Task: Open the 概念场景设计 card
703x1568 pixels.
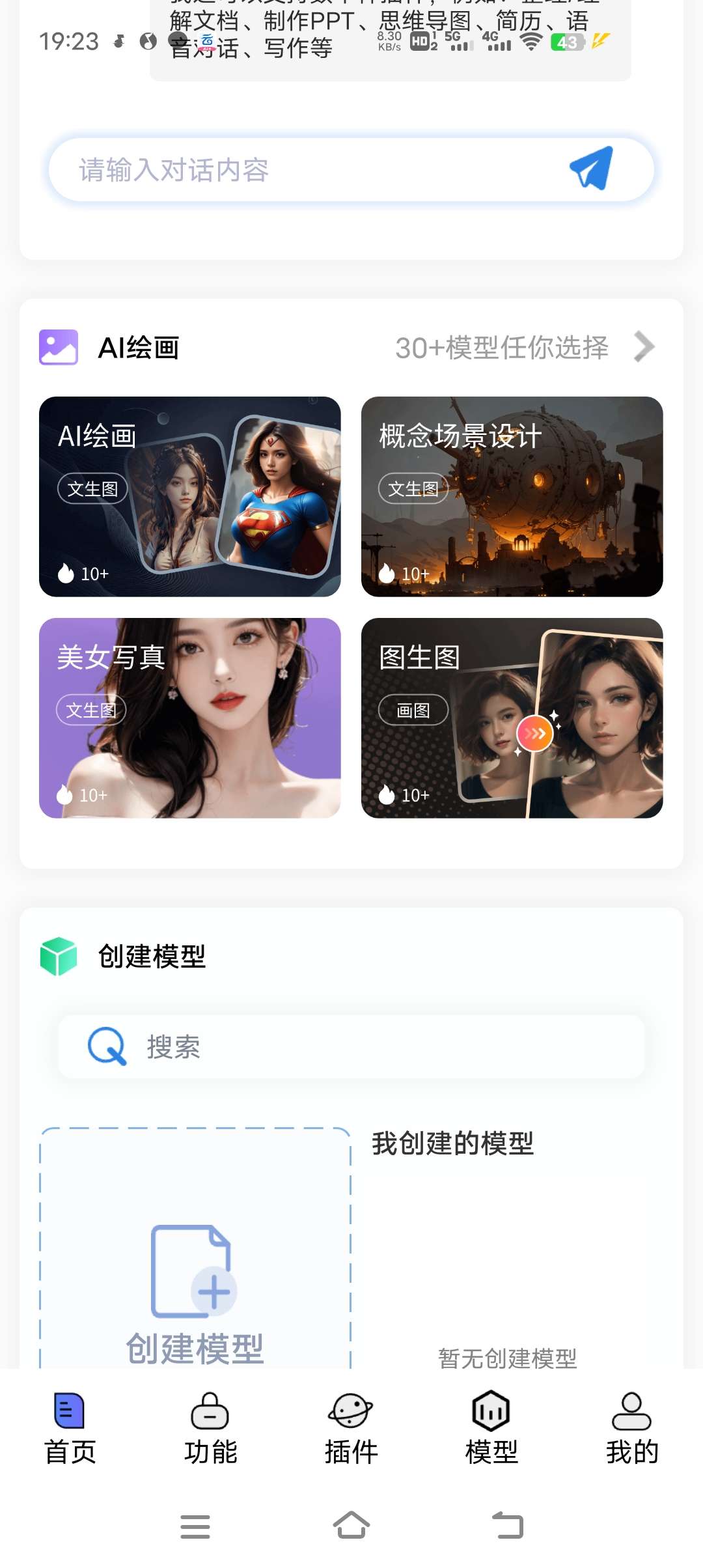Action: pos(512,496)
